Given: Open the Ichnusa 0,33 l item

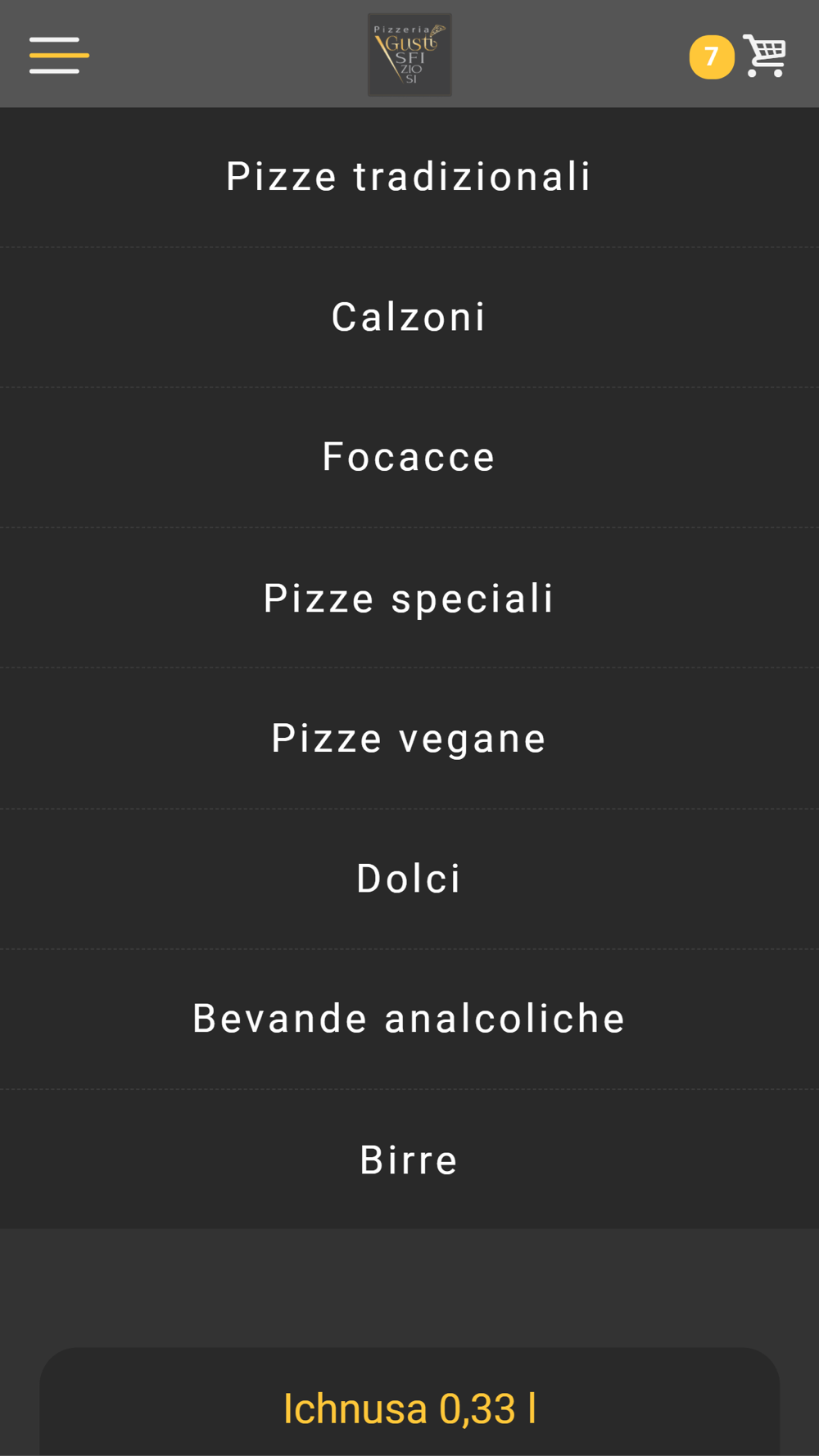Looking at the screenshot, I should (409, 1409).
